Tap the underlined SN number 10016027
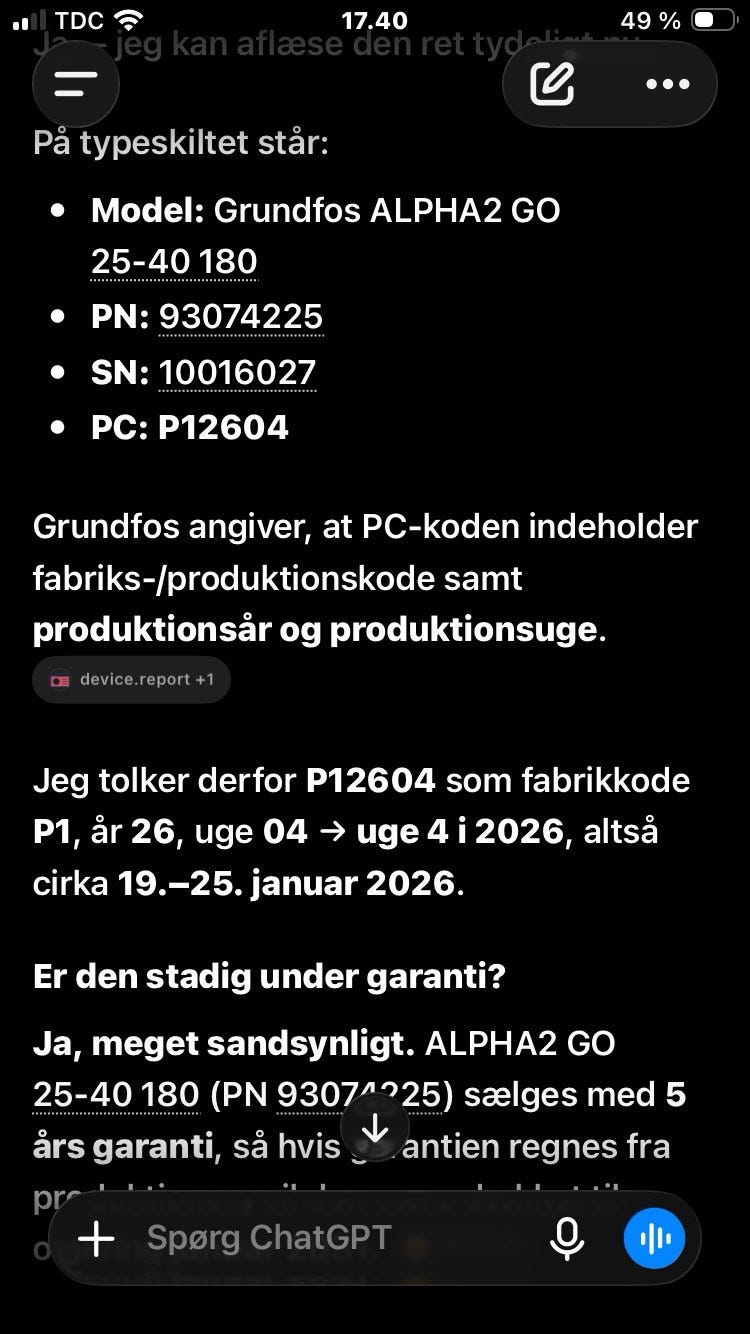This screenshot has height=1334, width=750. point(238,372)
